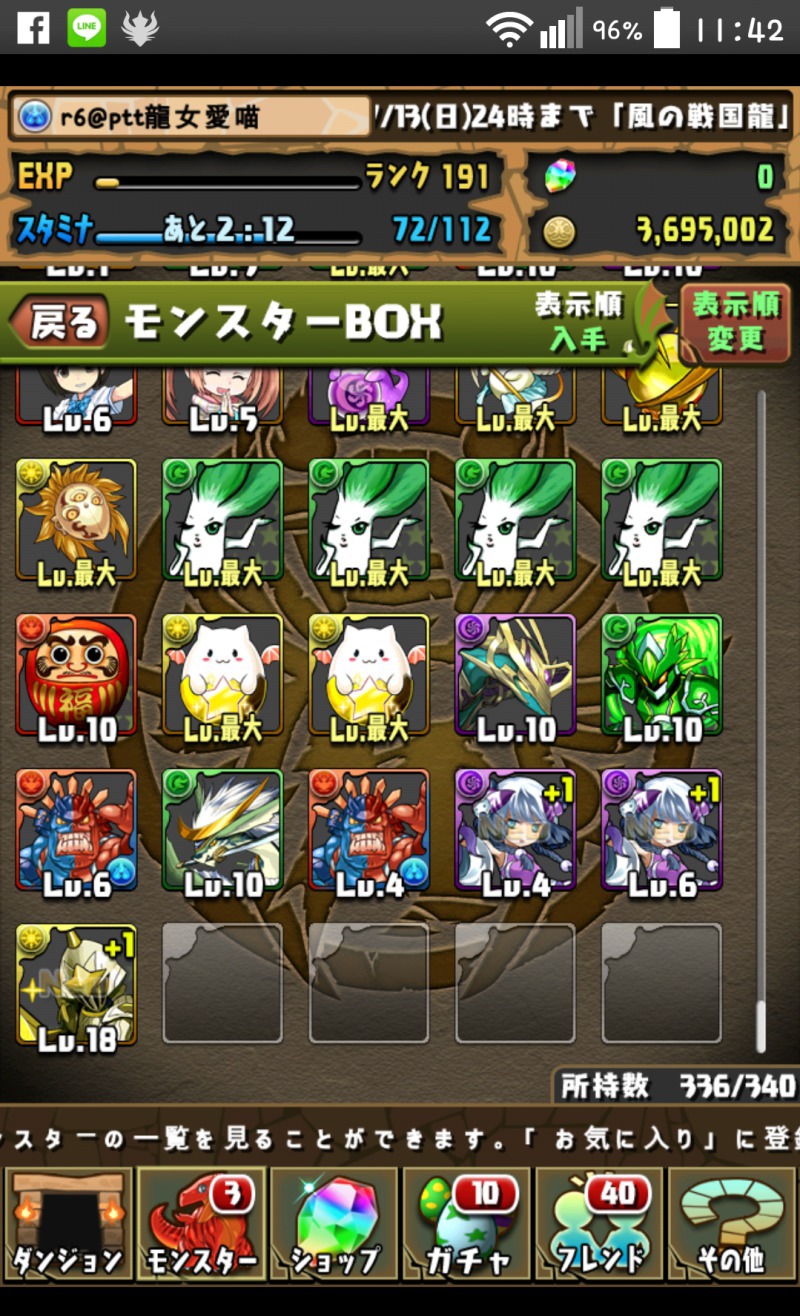Select the green armored dragon Lv.10
The height and width of the screenshot is (1316, 800).
[x=661, y=675]
